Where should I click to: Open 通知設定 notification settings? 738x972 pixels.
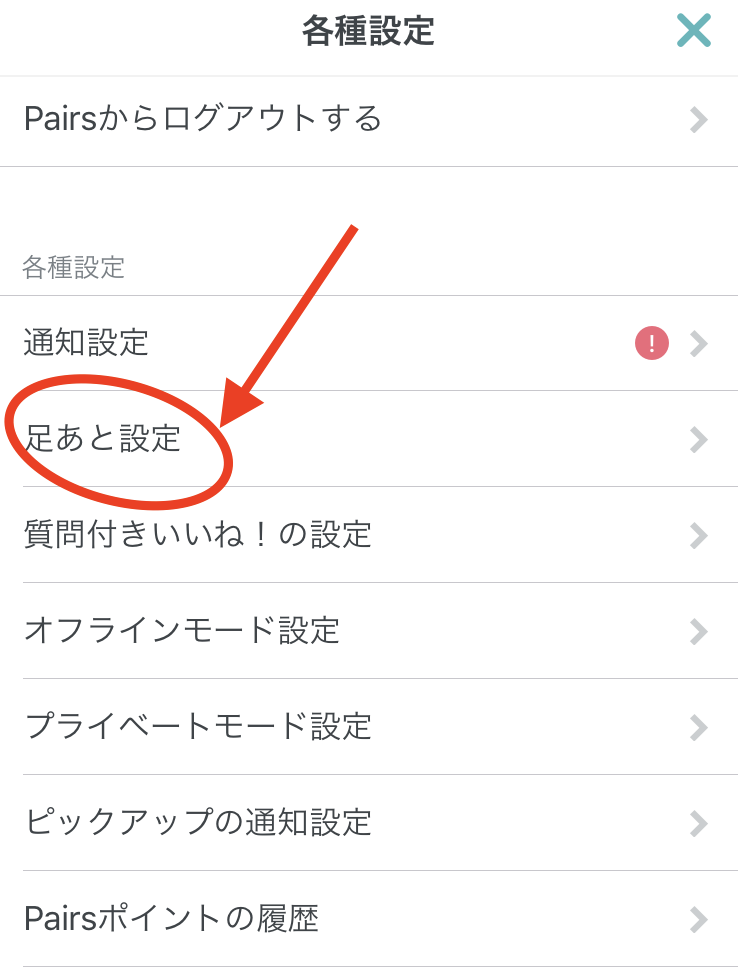point(369,343)
